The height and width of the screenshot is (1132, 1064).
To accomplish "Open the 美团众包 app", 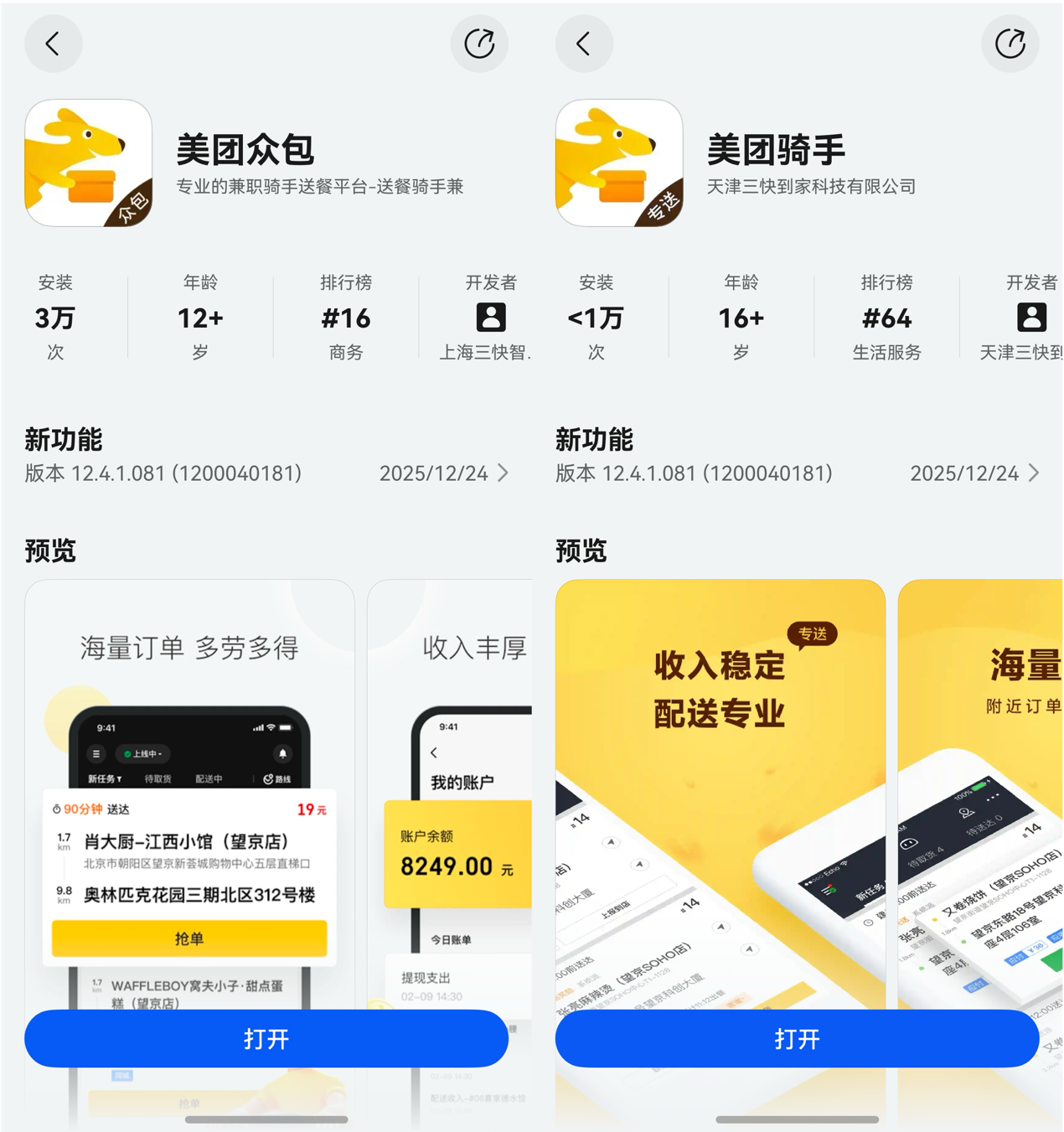I will coord(266,1038).
